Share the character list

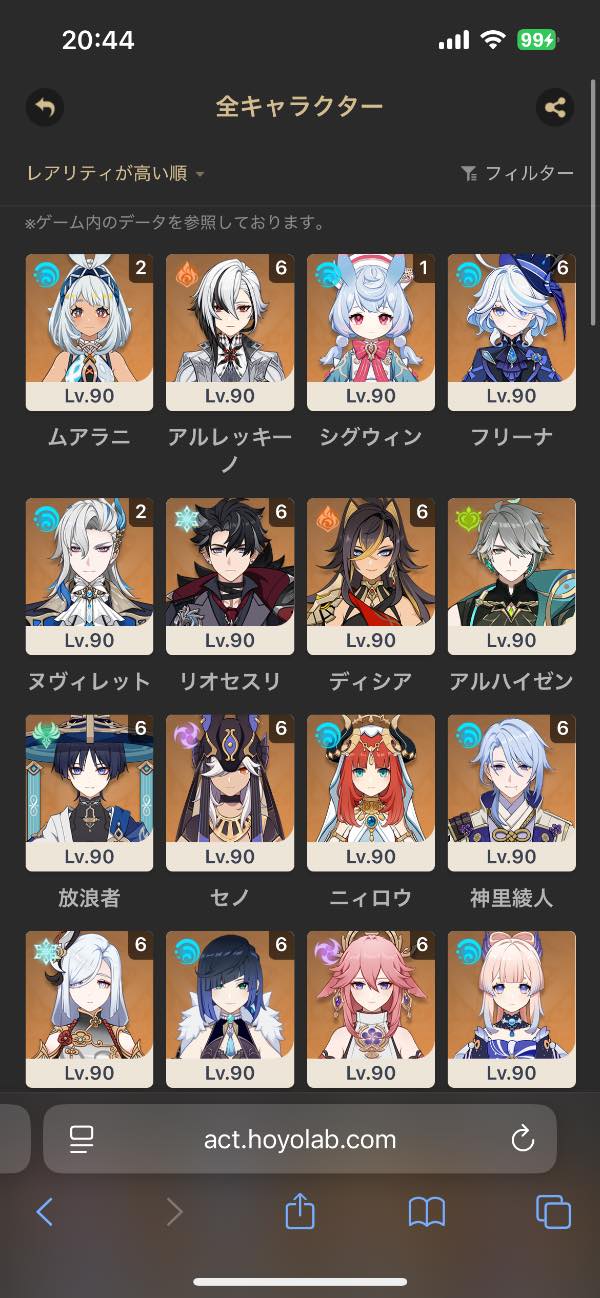[554, 107]
